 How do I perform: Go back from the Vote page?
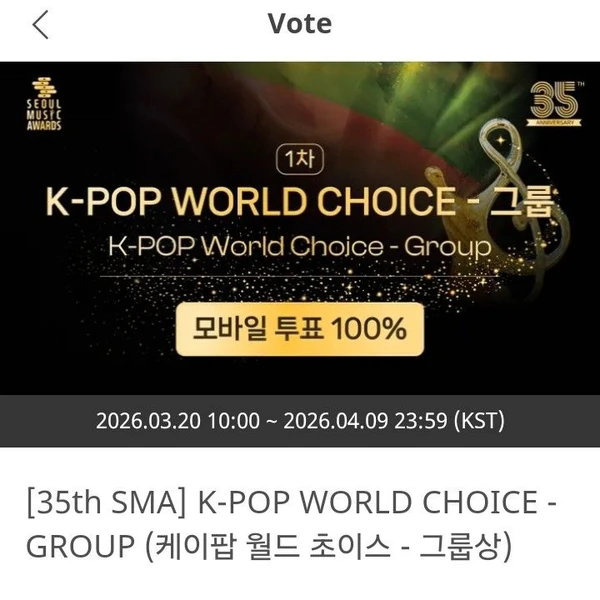click(40, 25)
